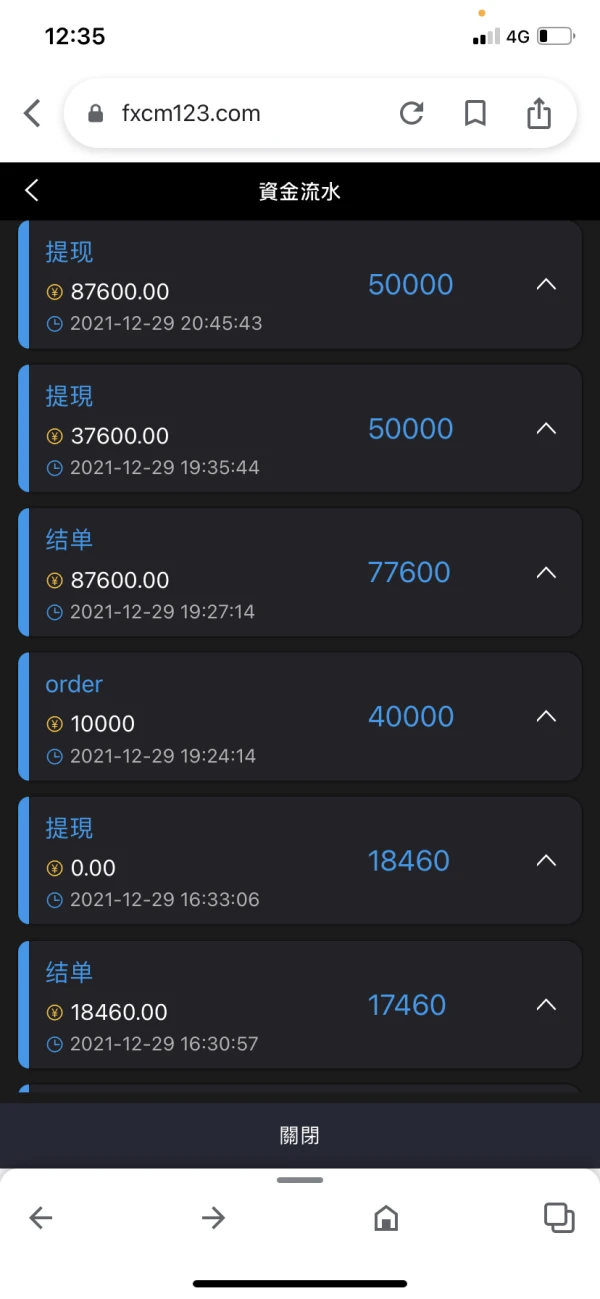Collapse the 结单 entry showing 17460
This screenshot has height=1299, width=600.
click(x=545, y=1005)
